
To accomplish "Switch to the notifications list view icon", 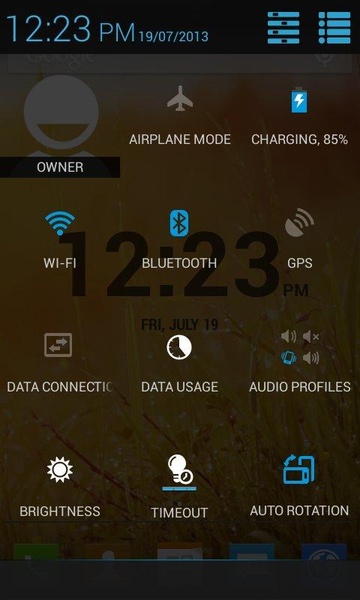I will click(x=334, y=28).
